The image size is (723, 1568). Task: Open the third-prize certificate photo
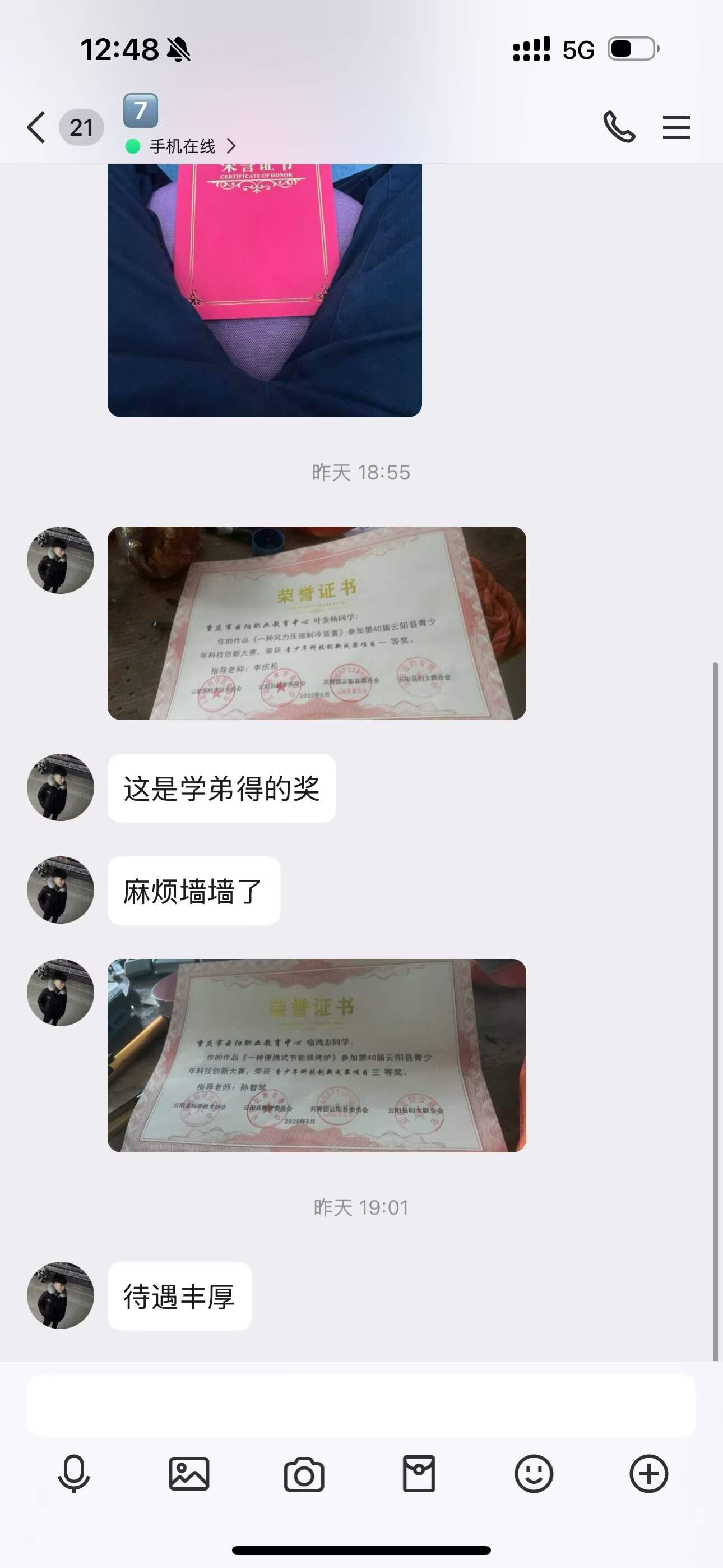click(x=317, y=1055)
